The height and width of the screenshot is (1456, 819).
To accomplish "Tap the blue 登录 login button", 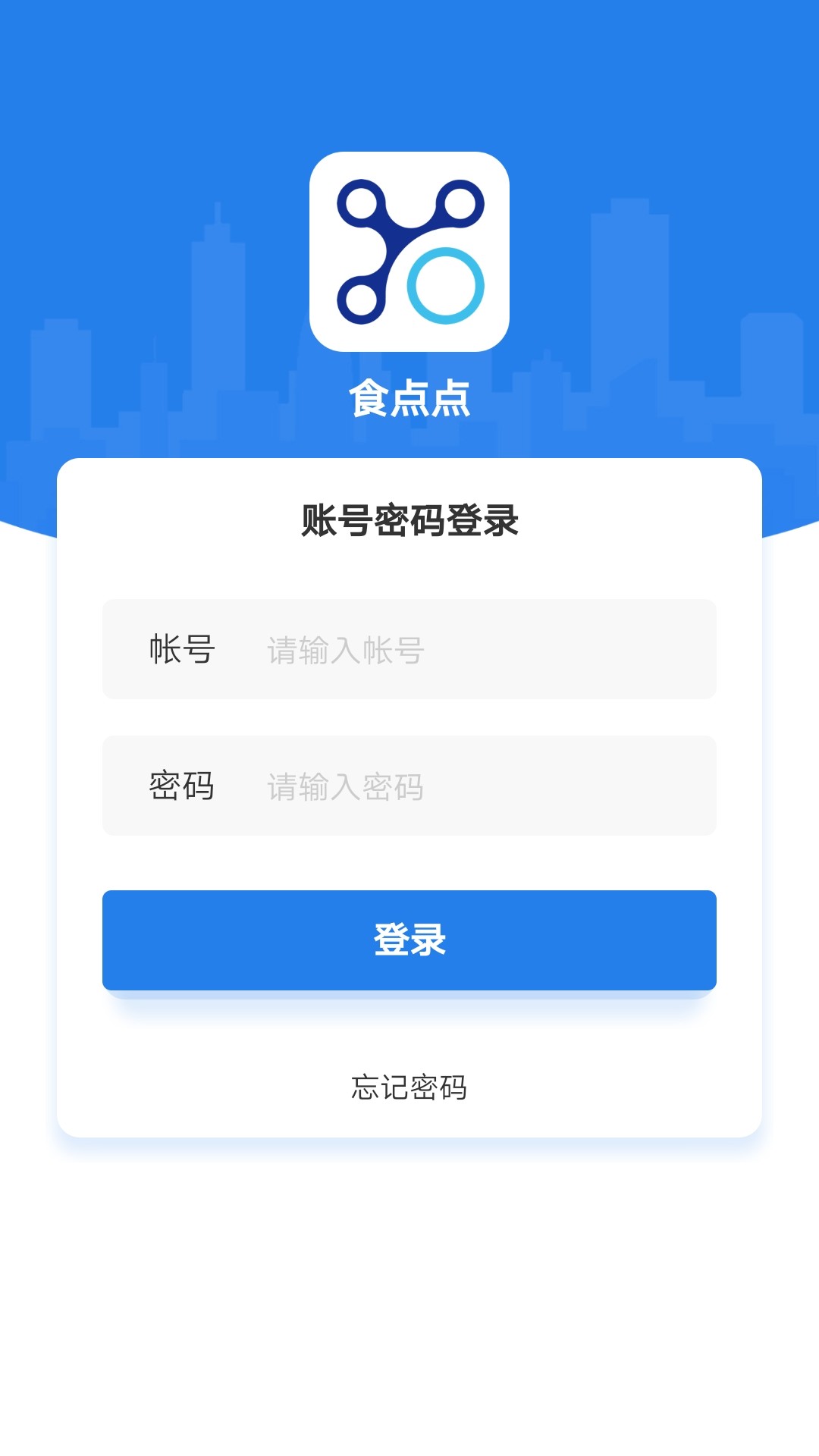I will click(x=409, y=940).
